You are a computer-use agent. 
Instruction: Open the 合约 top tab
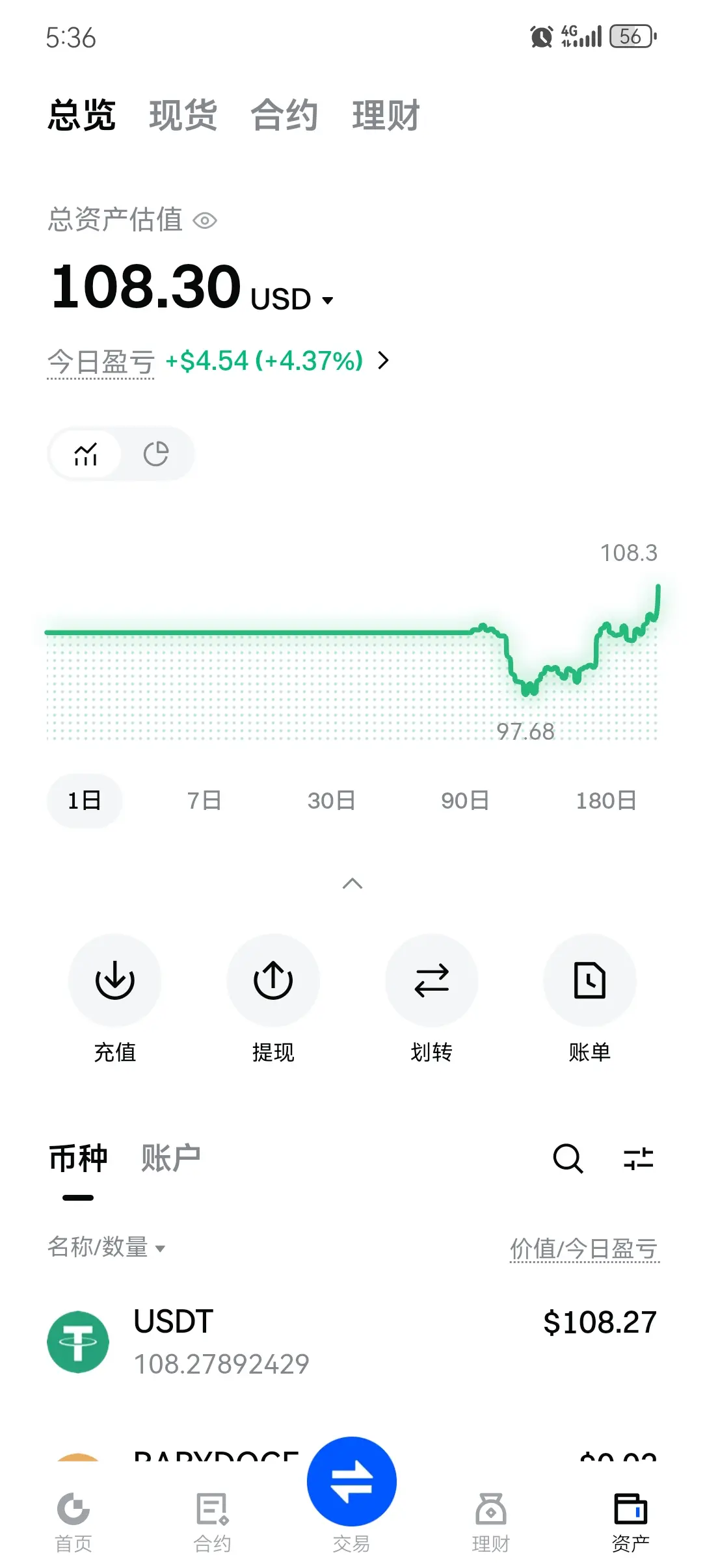click(x=284, y=116)
